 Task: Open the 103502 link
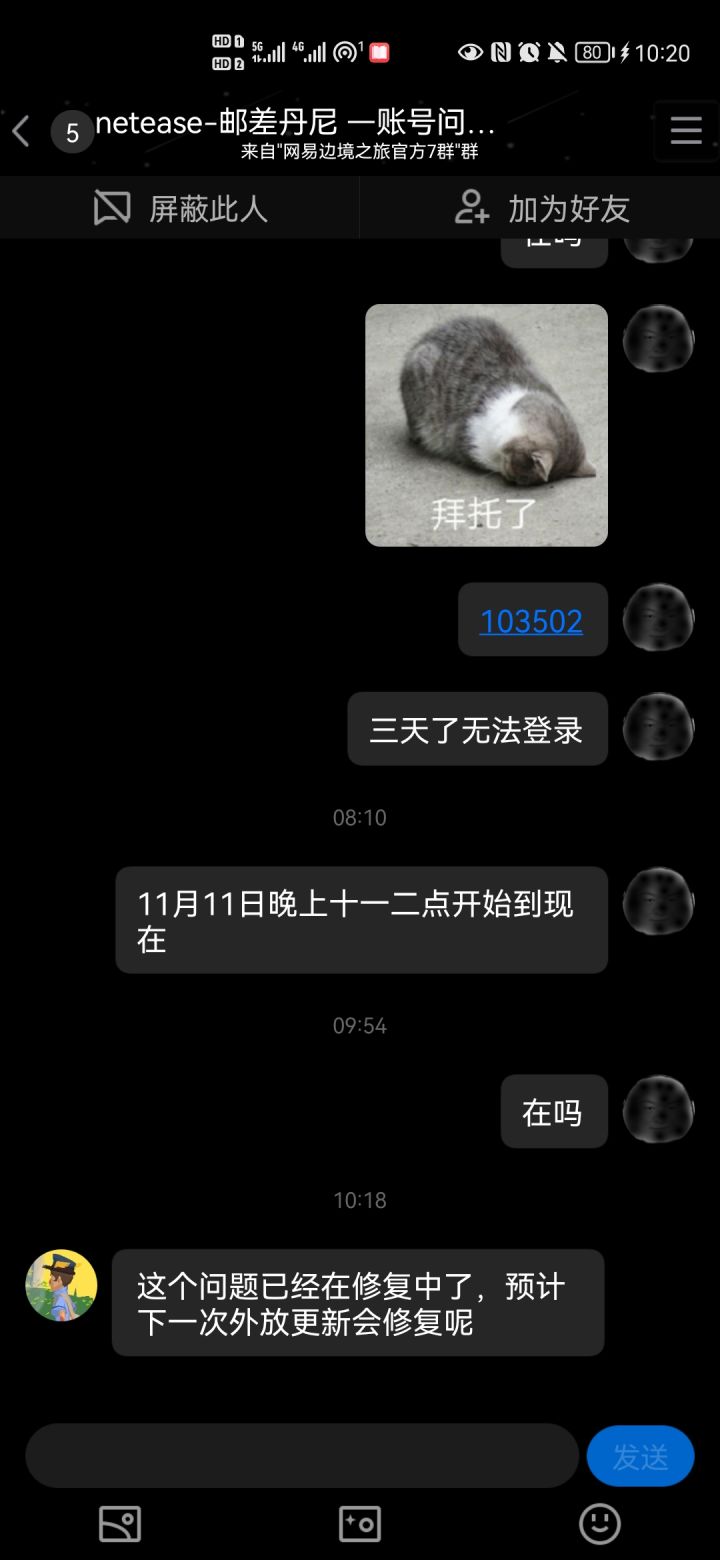tap(532, 620)
